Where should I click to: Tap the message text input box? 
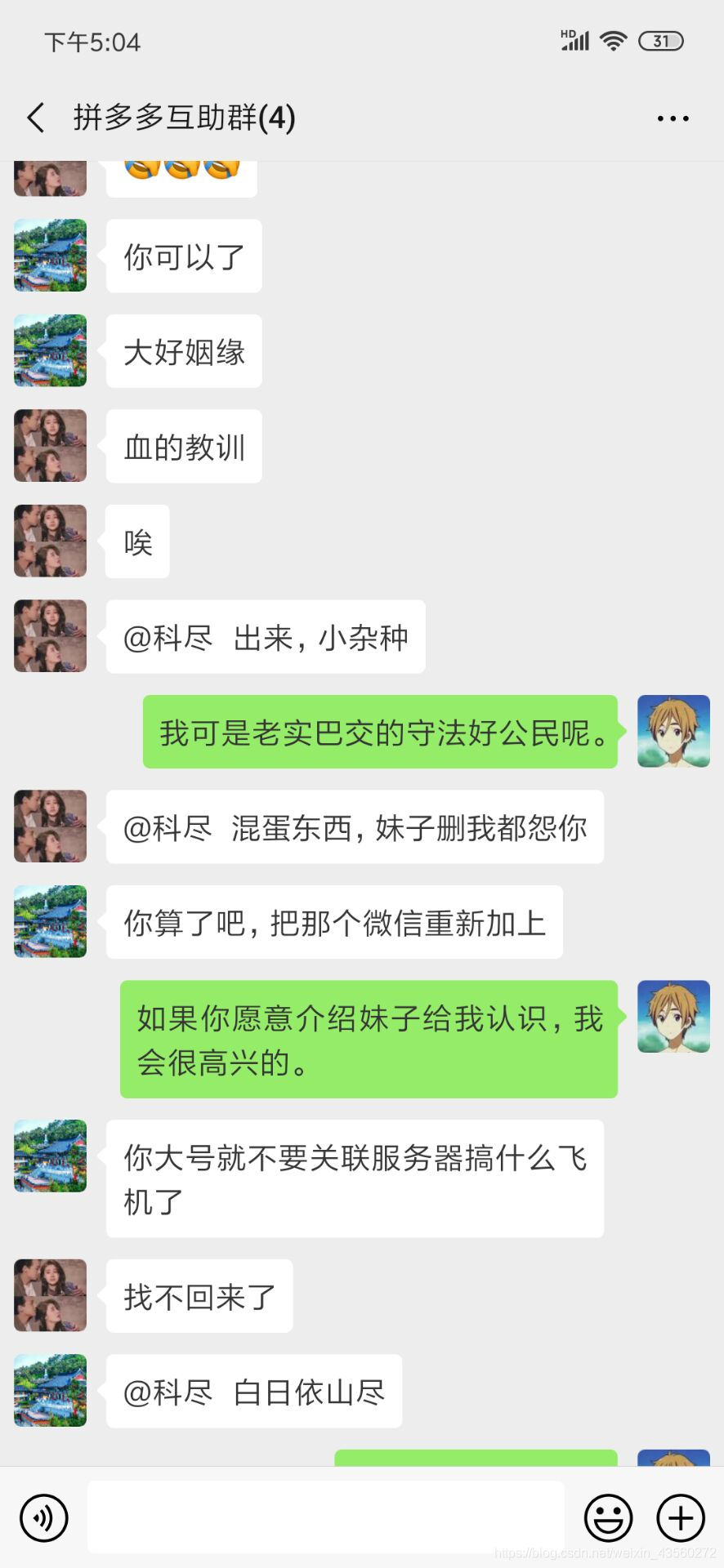[x=325, y=1517]
